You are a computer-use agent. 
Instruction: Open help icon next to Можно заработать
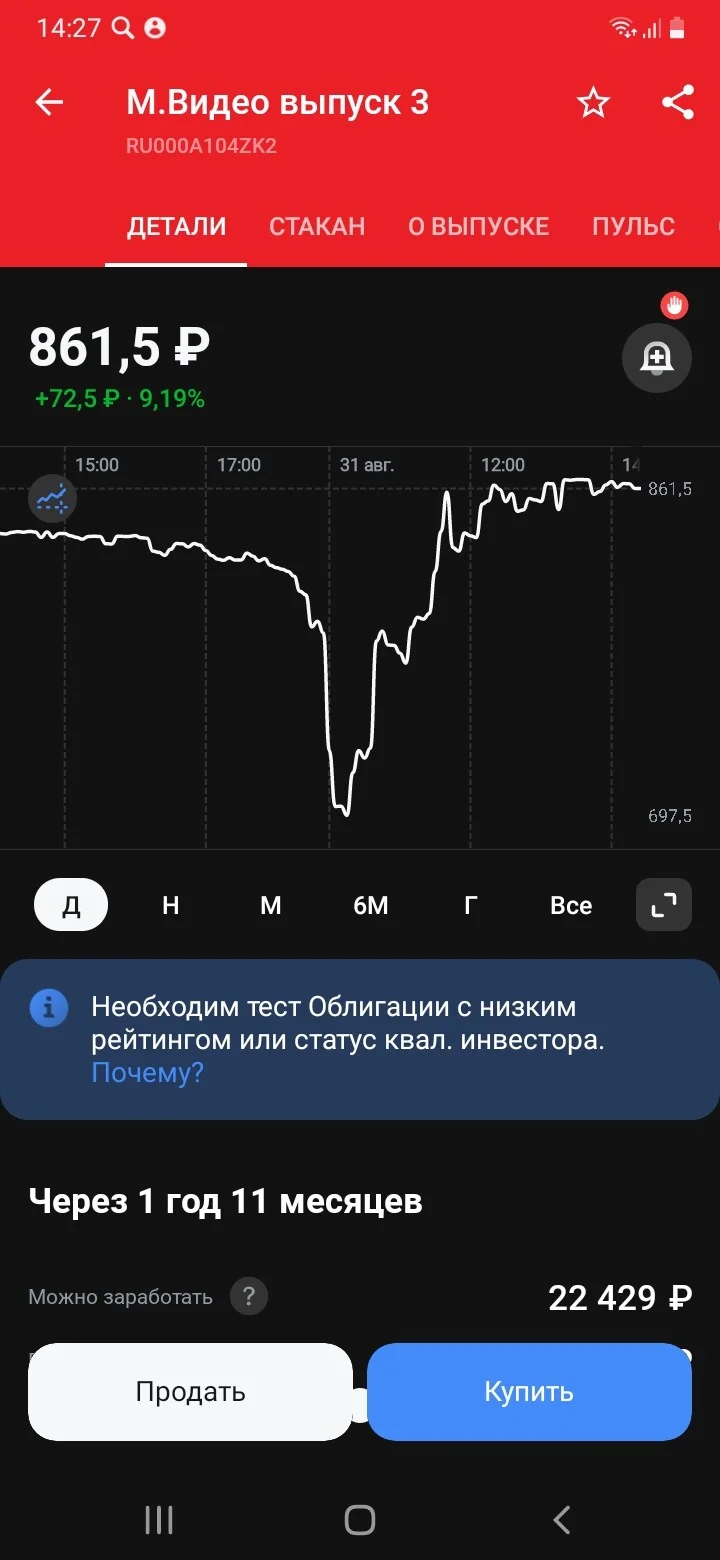coord(249,1297)
